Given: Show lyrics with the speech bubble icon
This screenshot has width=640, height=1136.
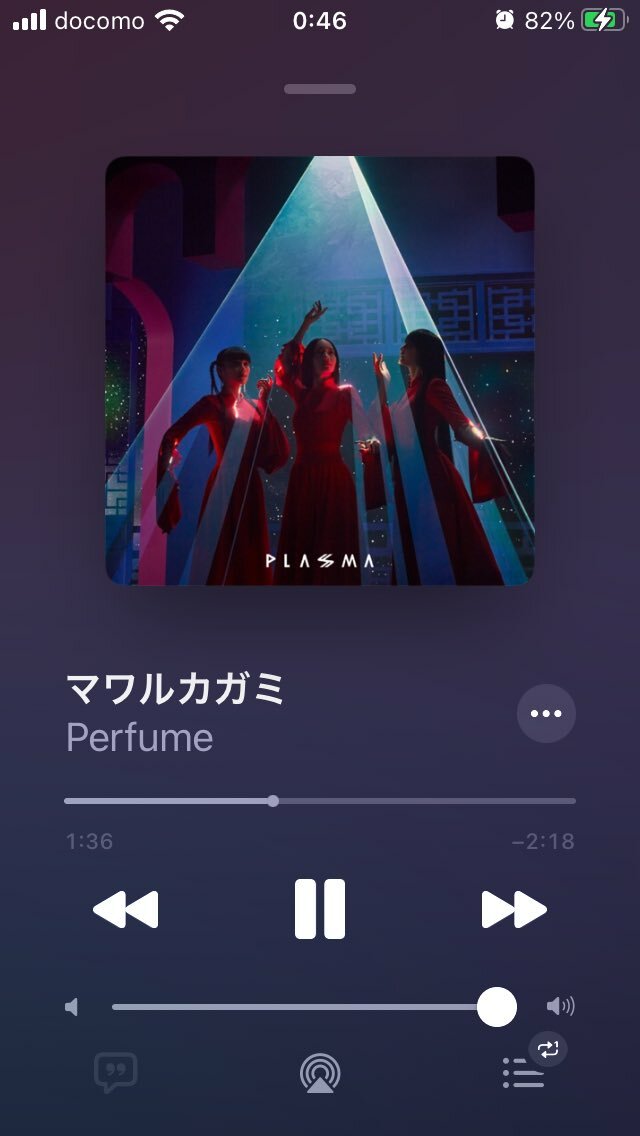Looking at the screenshot, I should (115, 1073).
